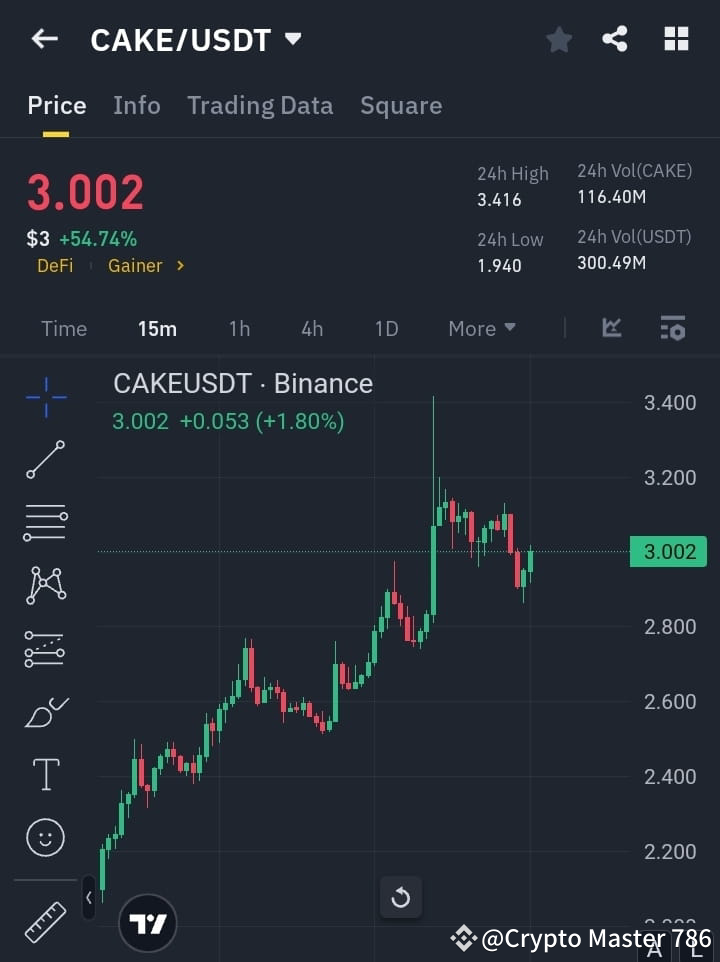This screenshot has height=962, width=720.
Task: Collapse the drawing tools sidebar
Action: tap(90, 898)
